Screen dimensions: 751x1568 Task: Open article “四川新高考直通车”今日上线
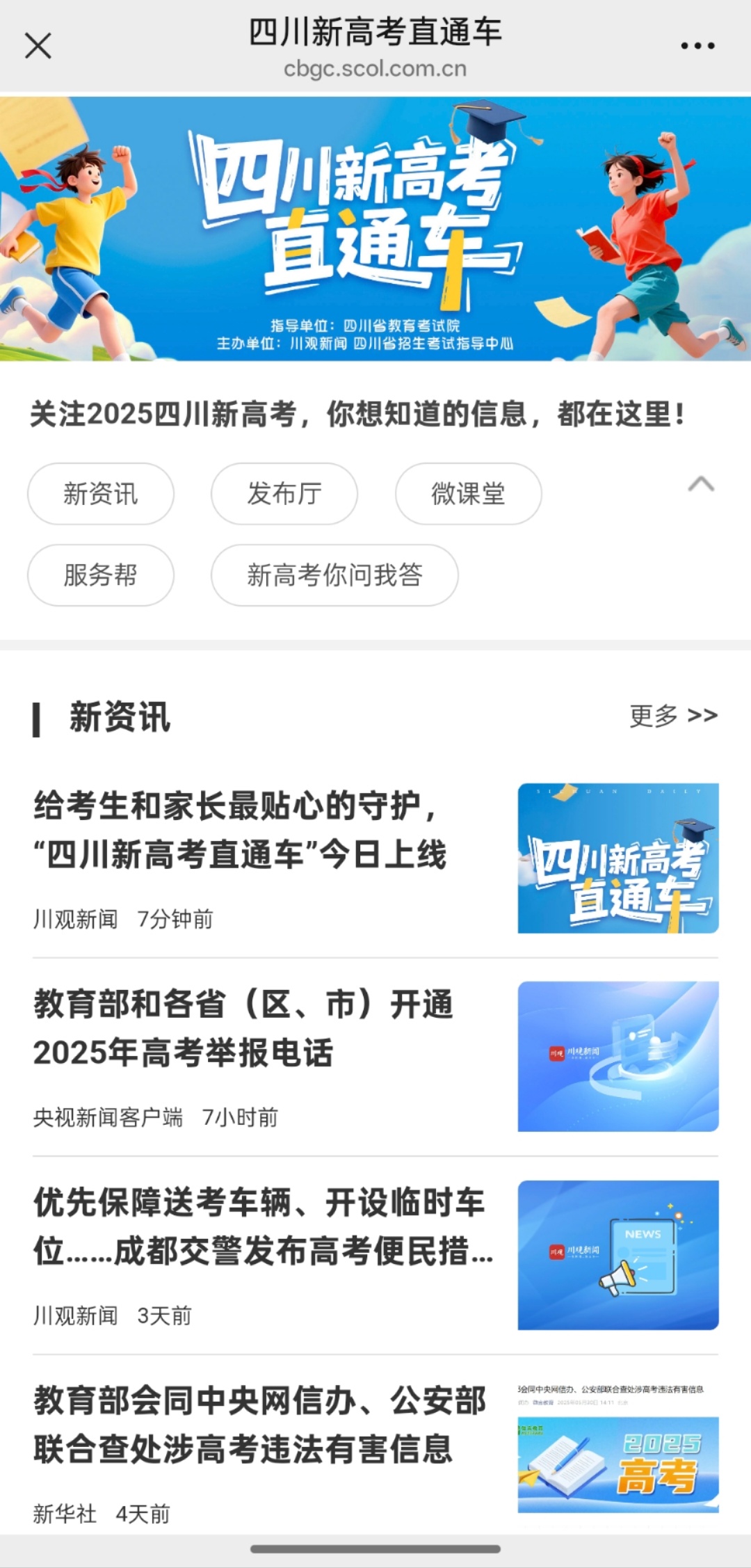[240, 830]
